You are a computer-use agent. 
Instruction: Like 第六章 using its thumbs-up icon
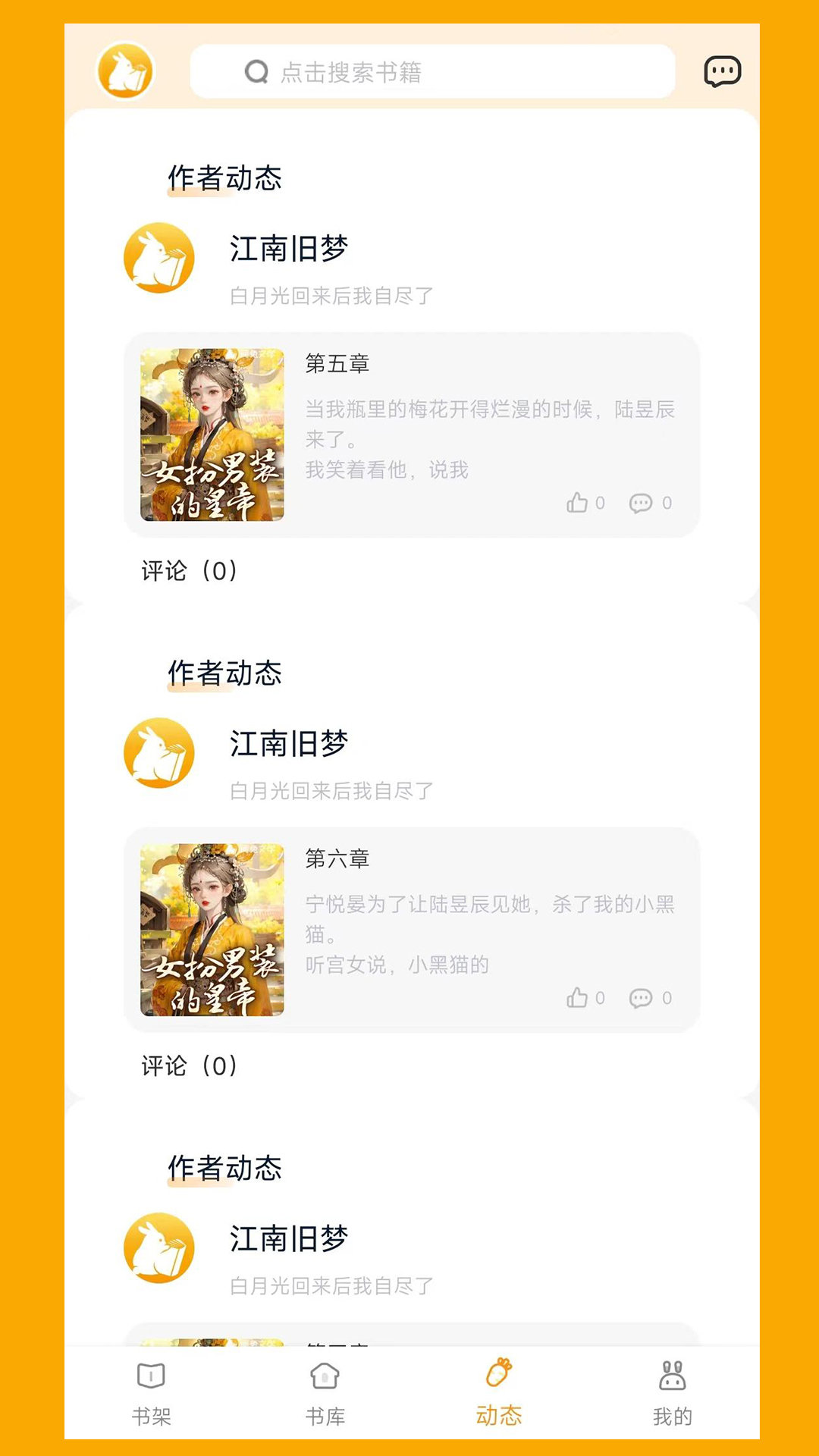pyautogui.click(x=579, y=998)
